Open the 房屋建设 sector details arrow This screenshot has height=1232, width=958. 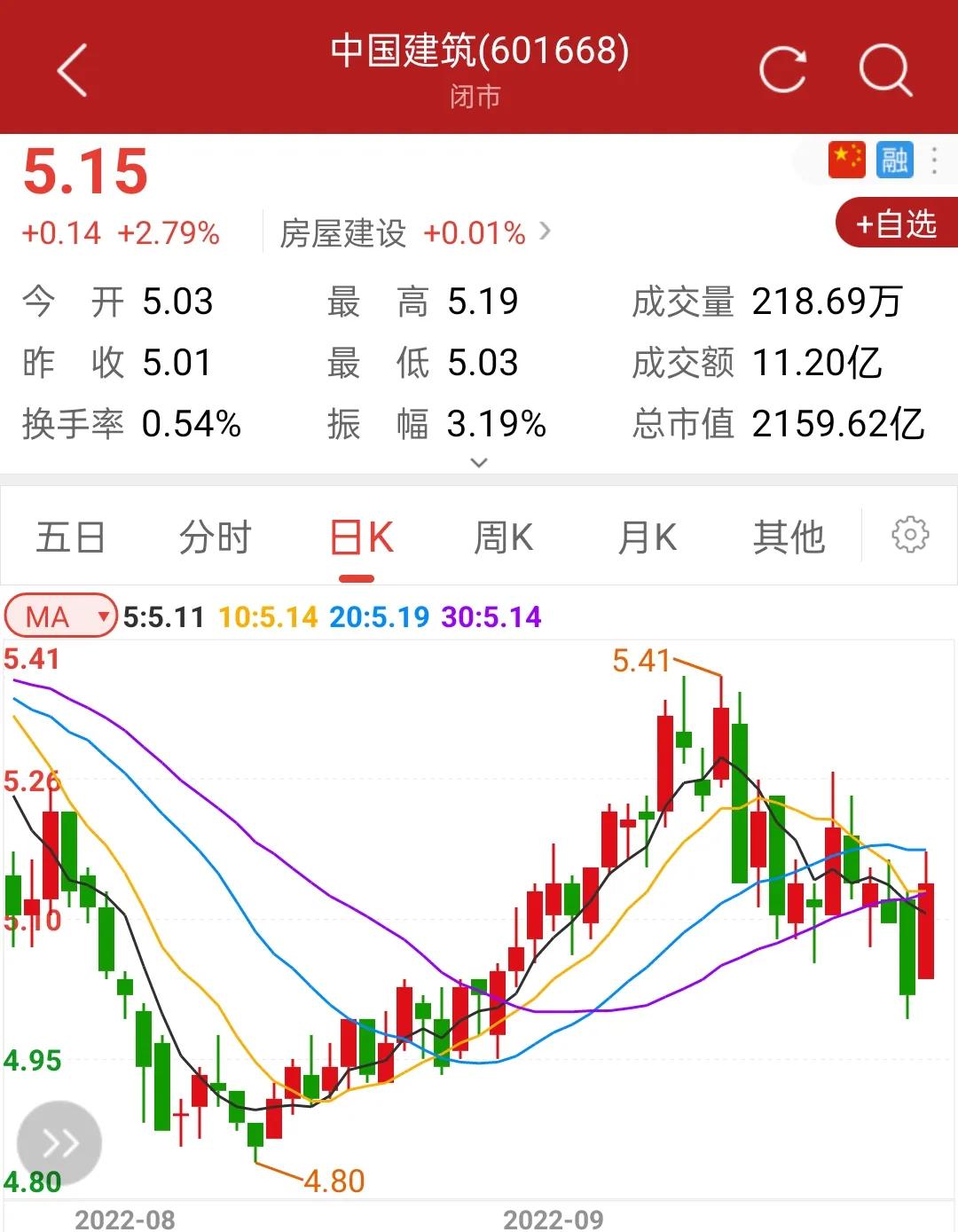546,231
